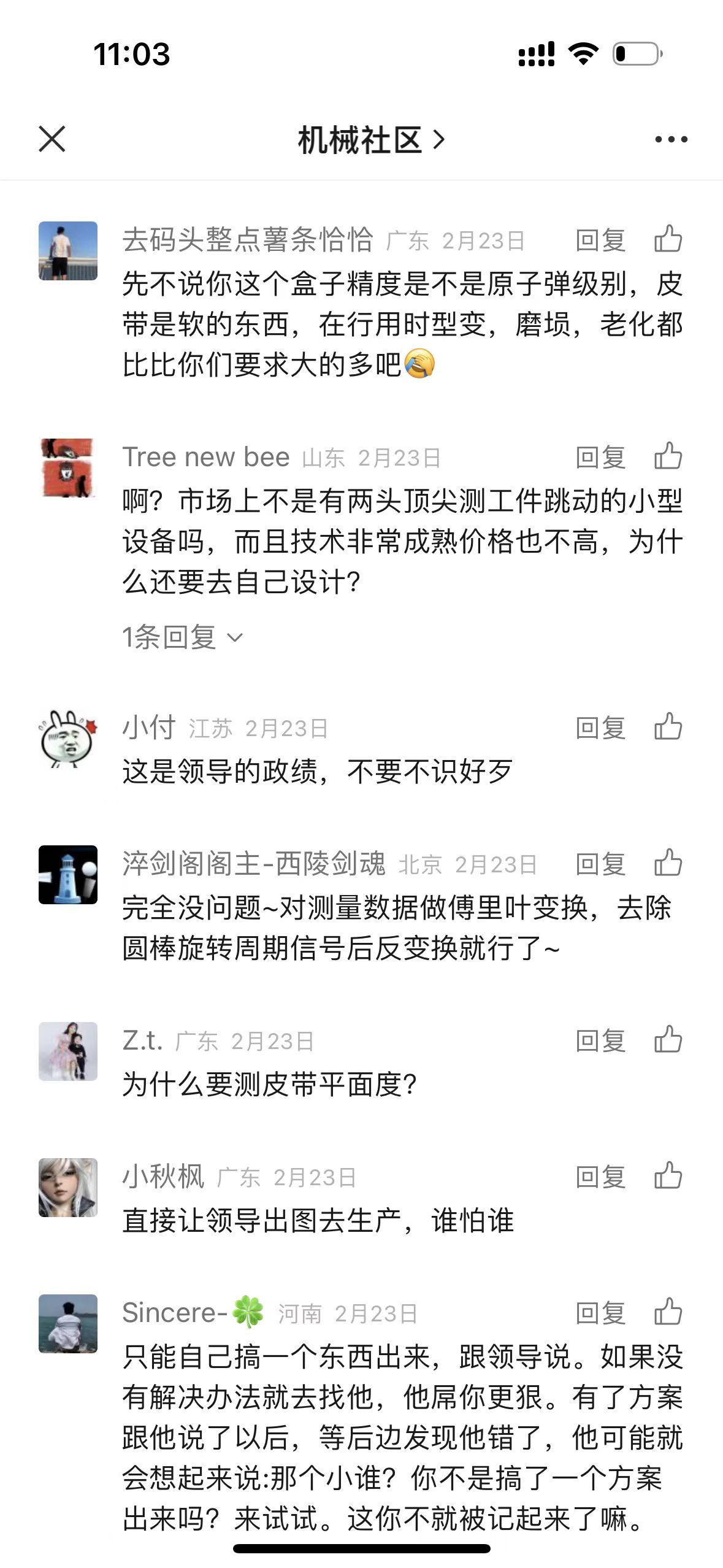Like Z.t.'s comment
Image resolution: width=723 pixels, height=1568 pixels.
[668, 1040]
